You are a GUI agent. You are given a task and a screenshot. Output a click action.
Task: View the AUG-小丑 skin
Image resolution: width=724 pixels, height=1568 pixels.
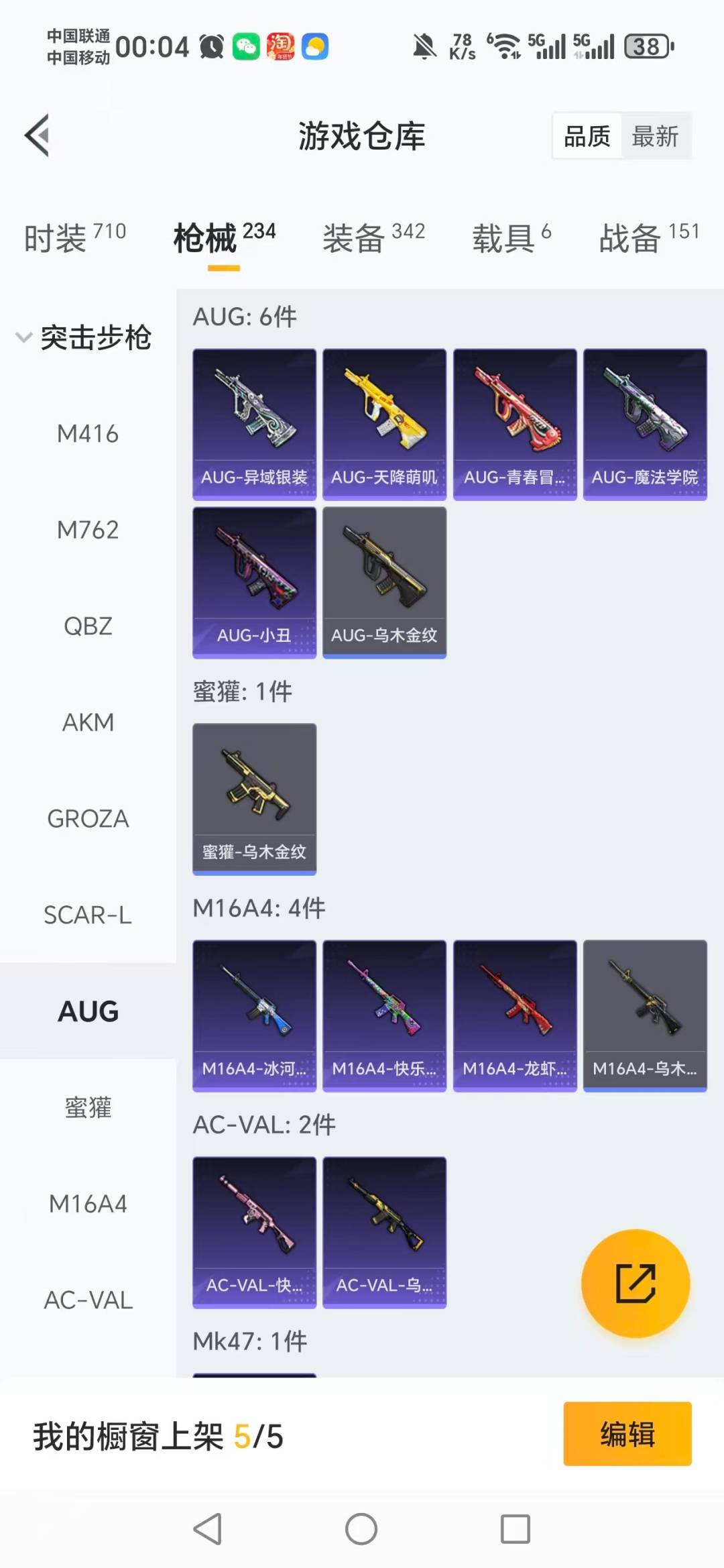(254, 582)
